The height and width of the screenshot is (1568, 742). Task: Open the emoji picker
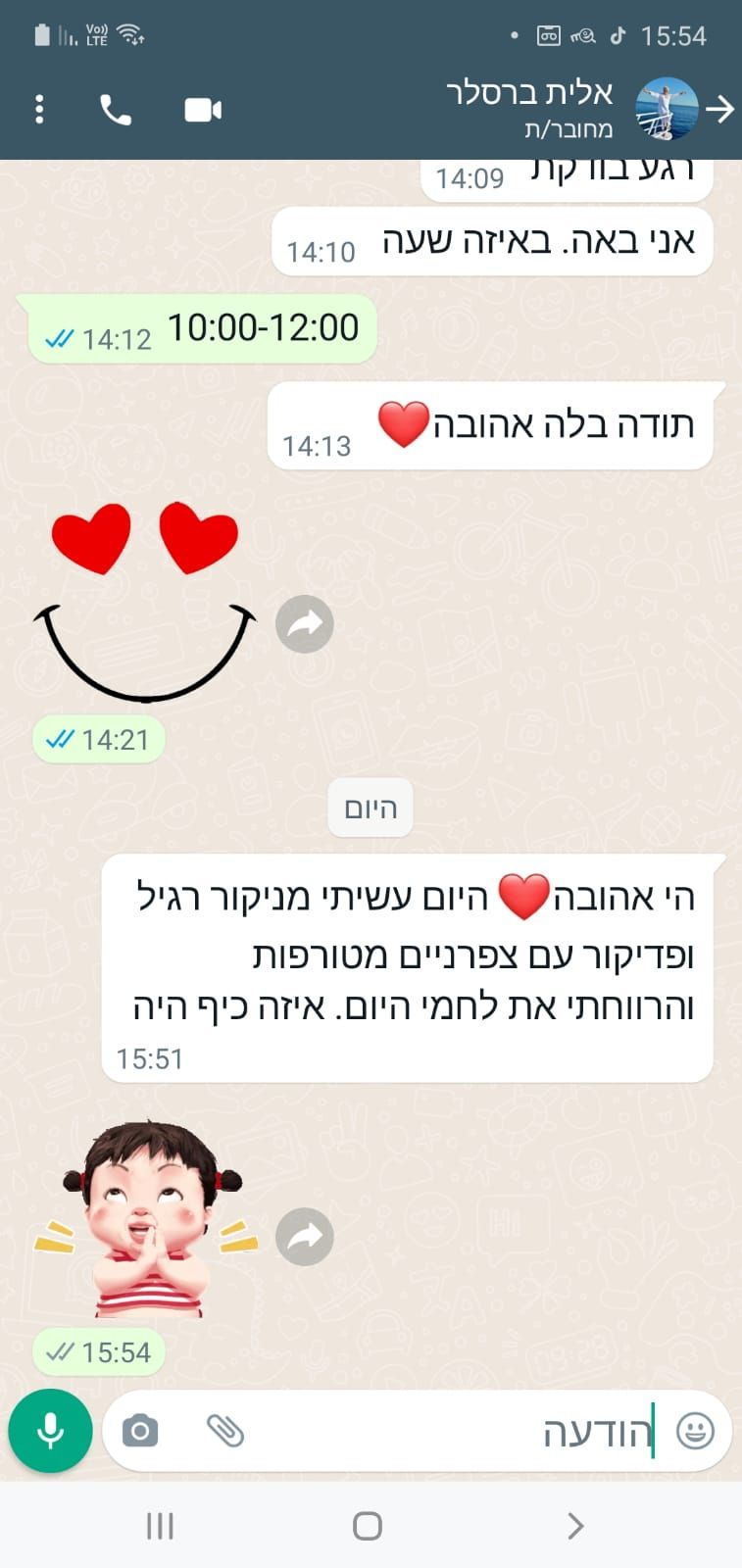[x=695, y=1431]
